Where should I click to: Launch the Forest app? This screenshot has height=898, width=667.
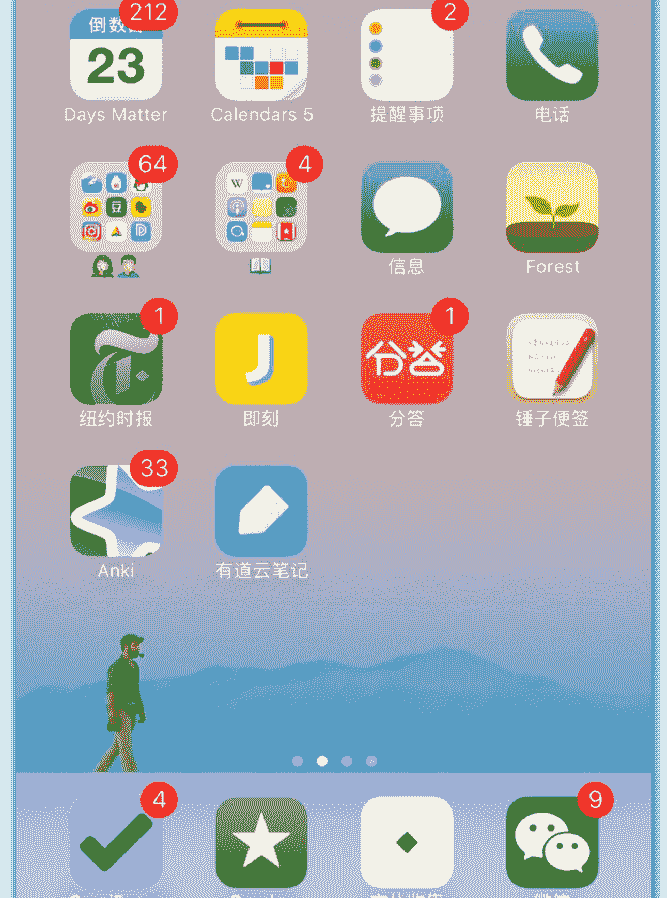tap(552, 207)
